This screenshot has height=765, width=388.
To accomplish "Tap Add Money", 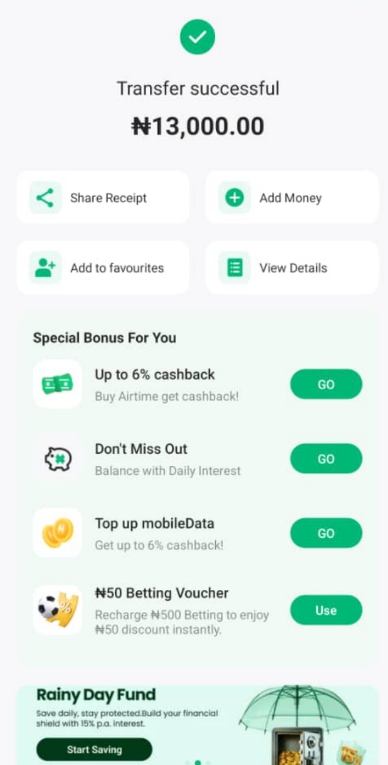I will [292, 198].
